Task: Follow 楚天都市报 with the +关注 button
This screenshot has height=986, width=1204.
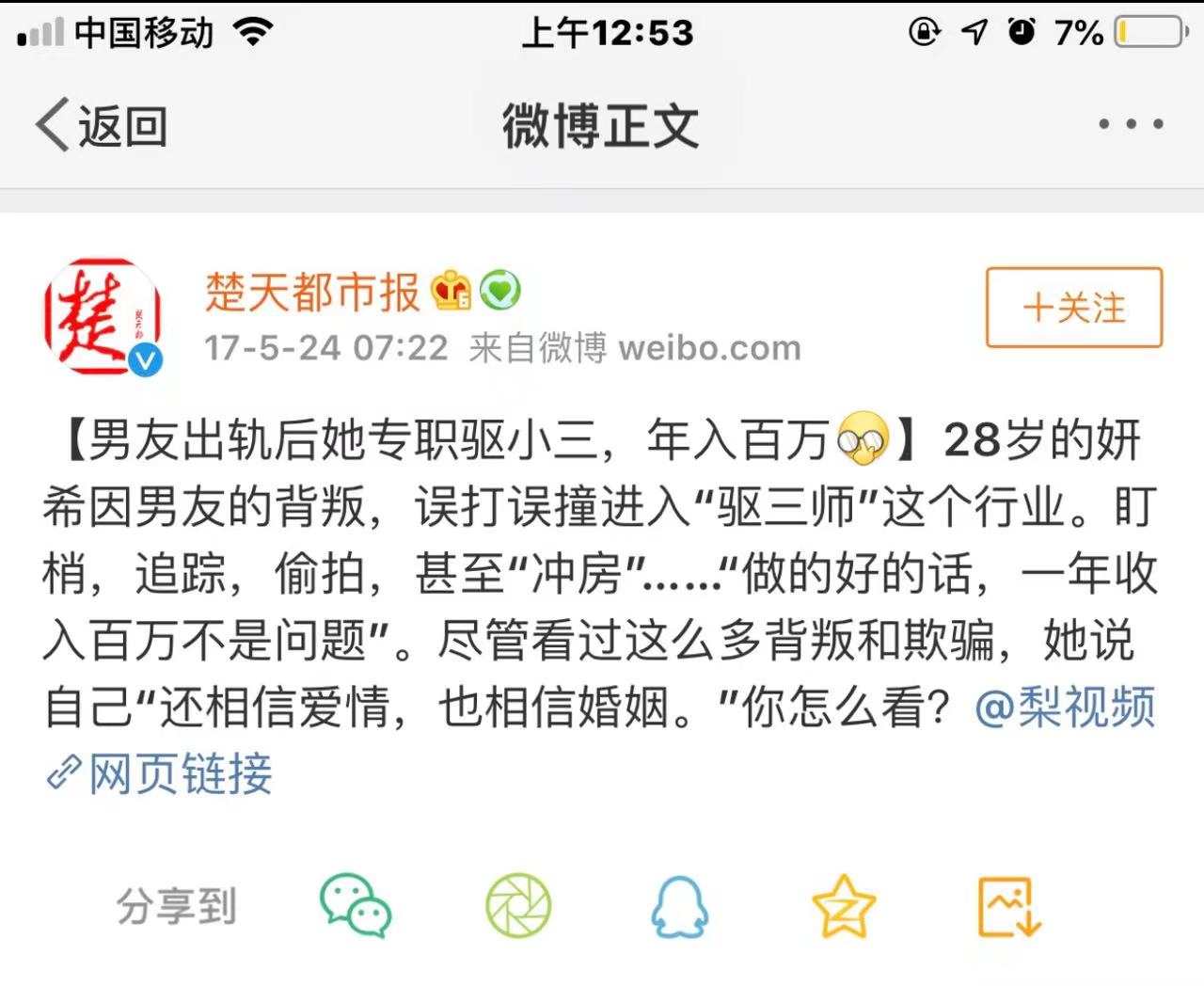Action: point(1073,308)
